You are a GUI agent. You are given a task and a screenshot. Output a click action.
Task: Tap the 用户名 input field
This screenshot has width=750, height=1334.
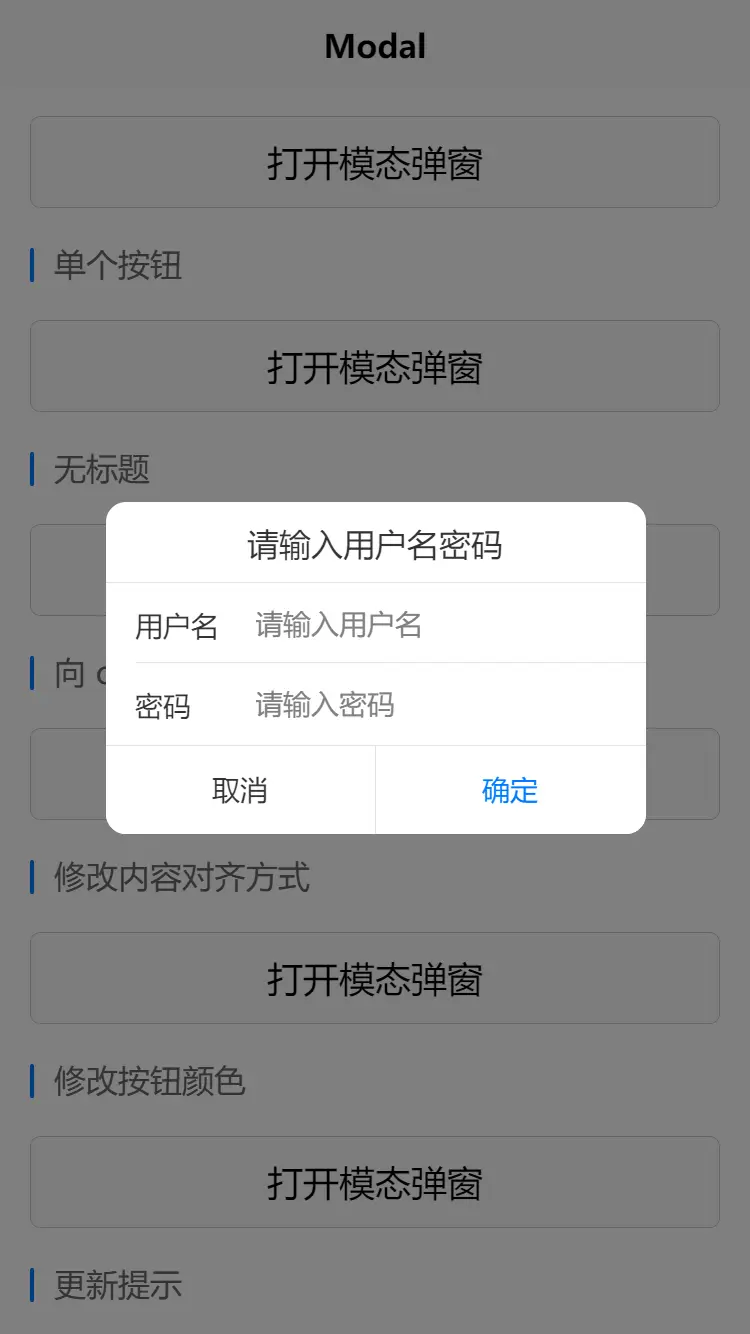440,625
